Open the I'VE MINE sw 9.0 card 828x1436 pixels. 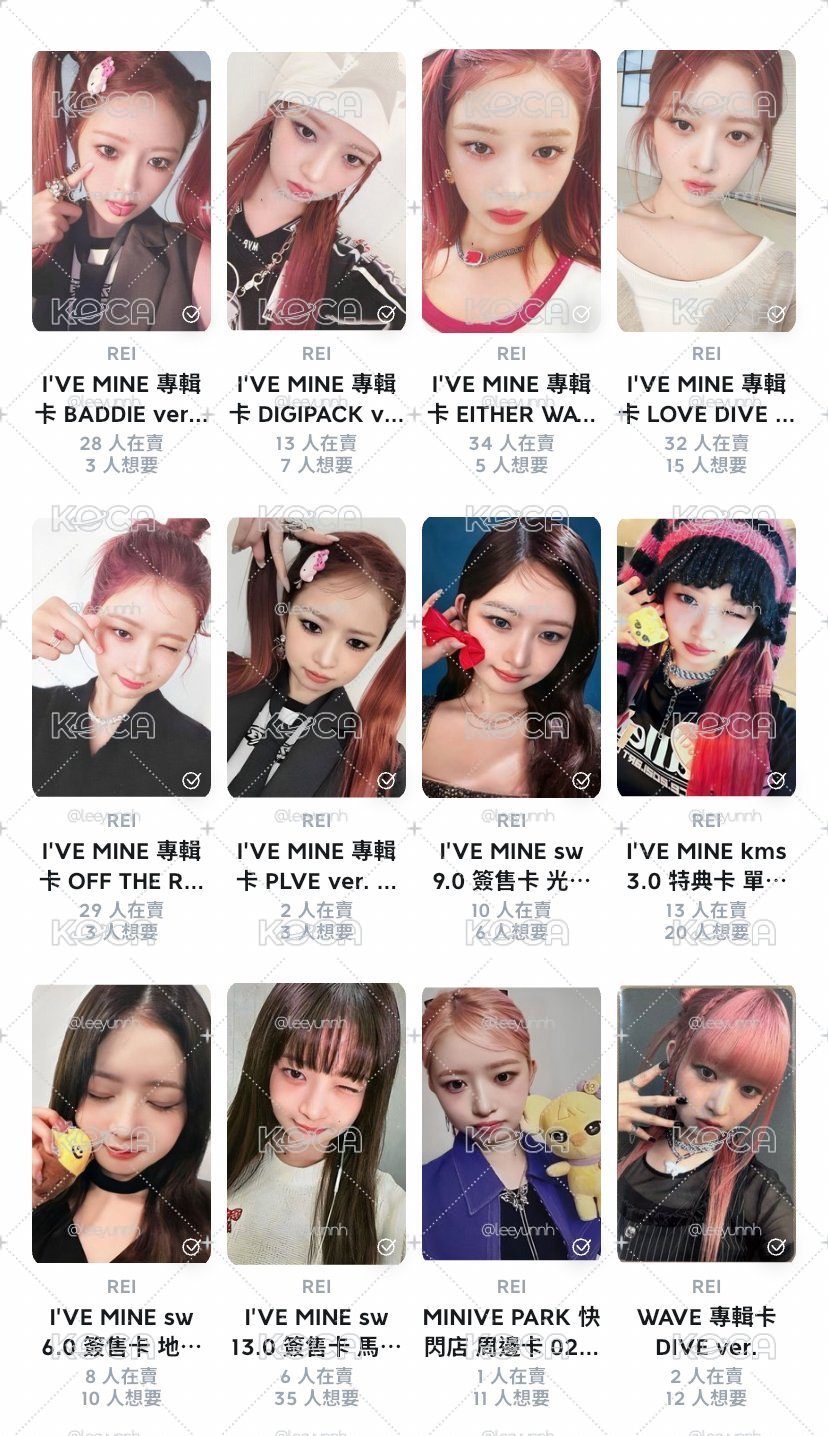[511, 657]
